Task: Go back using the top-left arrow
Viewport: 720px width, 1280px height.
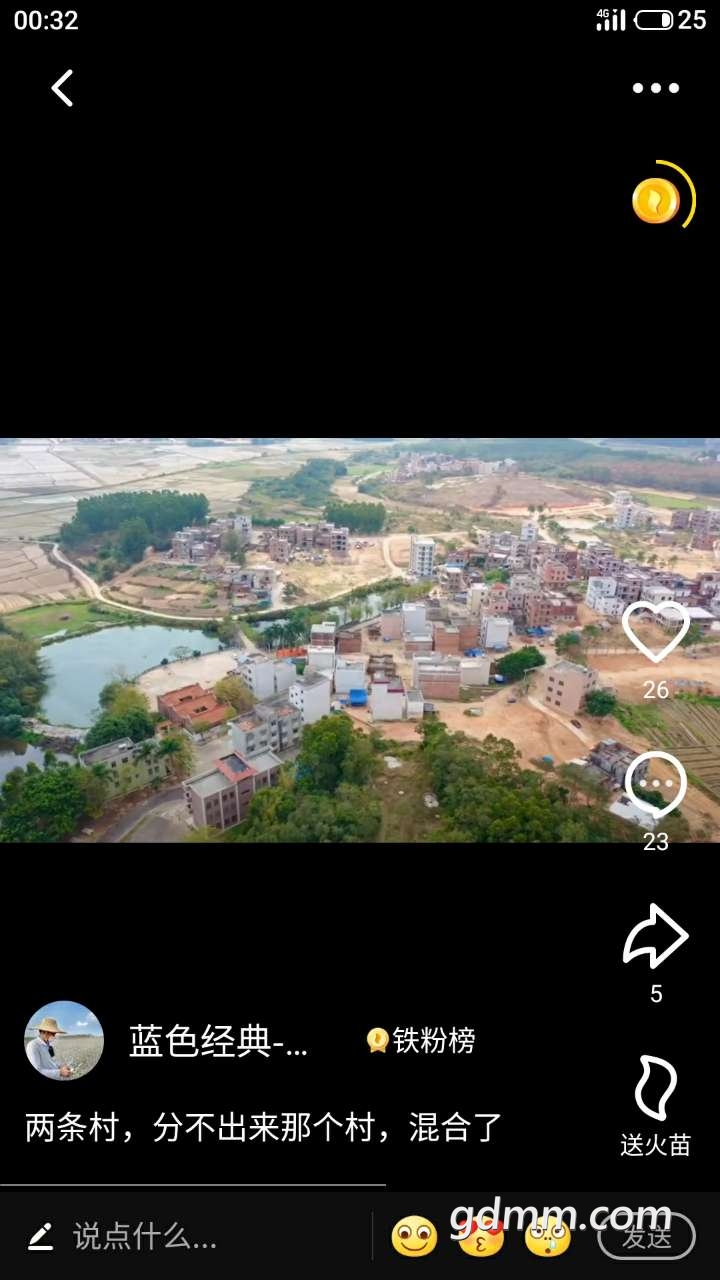Action: click(62, 88)
